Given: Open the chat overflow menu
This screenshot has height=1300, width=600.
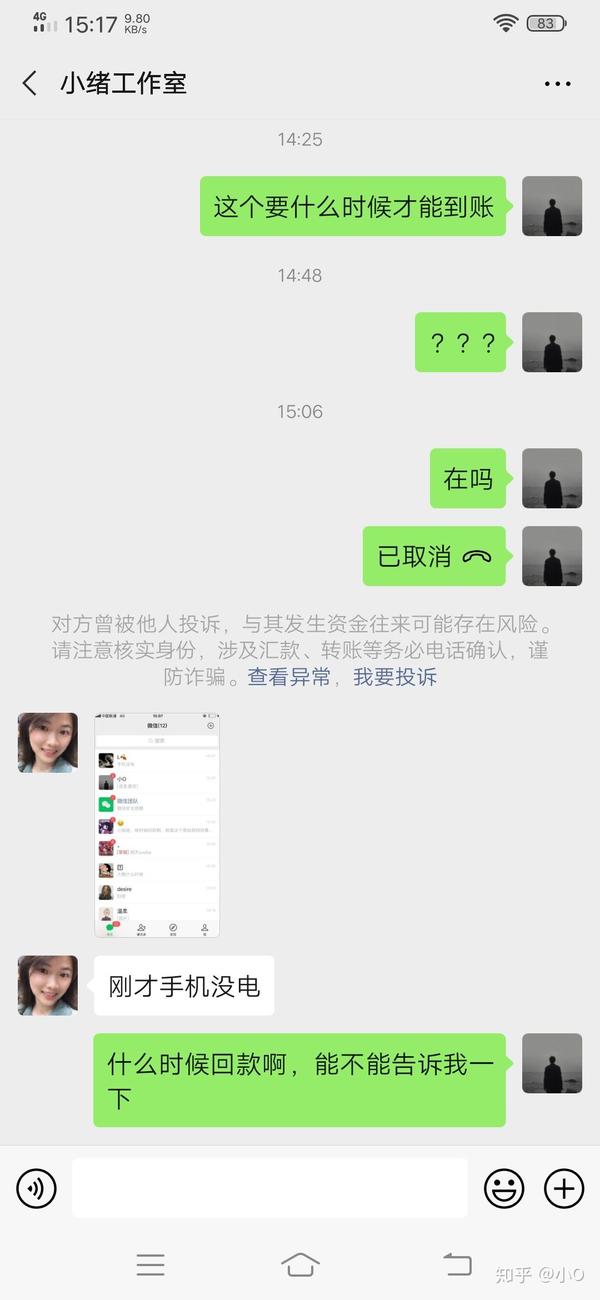Looking at the screenshot, I should [x=557, y=83].
